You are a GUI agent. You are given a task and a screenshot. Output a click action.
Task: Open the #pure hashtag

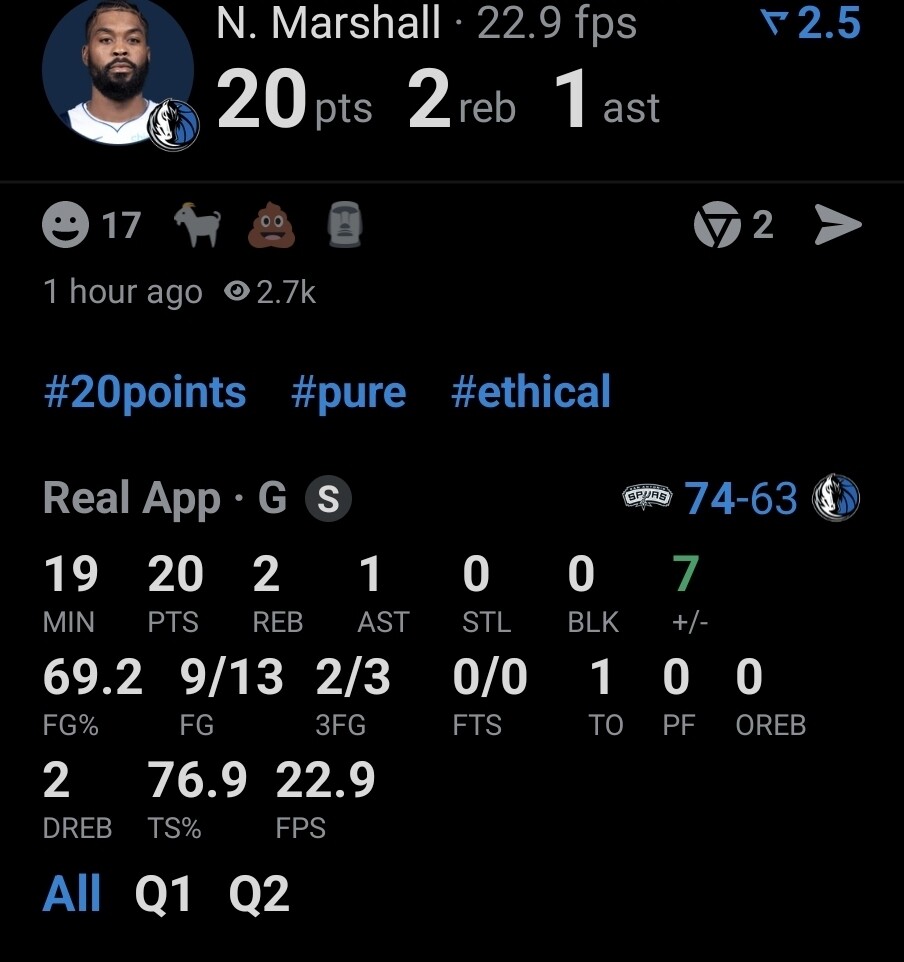348,391
